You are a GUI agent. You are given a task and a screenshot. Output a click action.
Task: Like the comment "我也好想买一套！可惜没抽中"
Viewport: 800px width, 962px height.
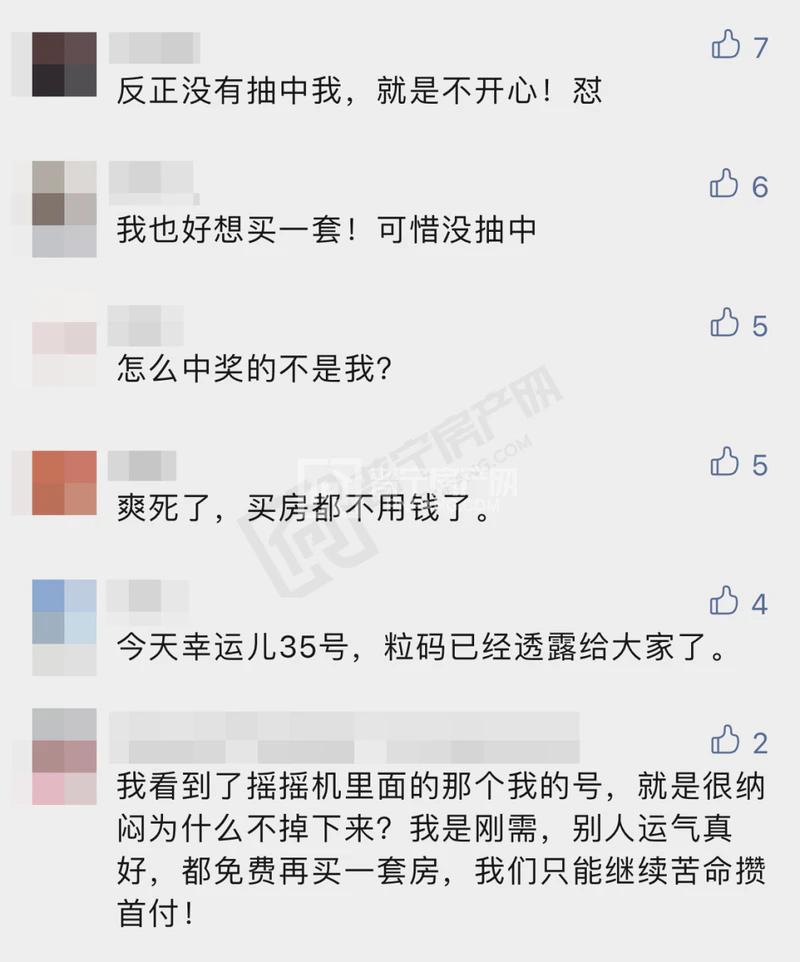(x=725, y=184)
